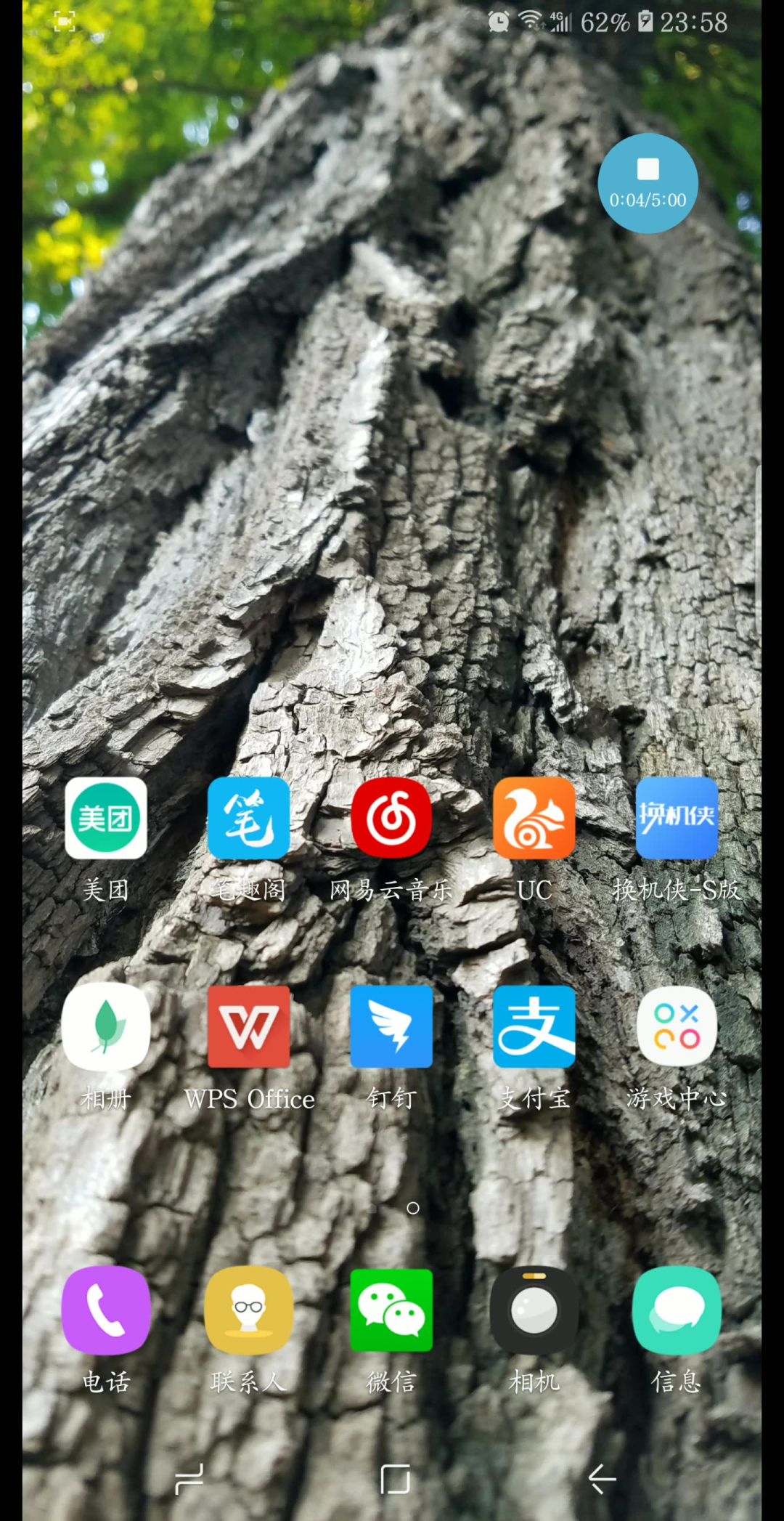The height and width of the screenshot is (1521, 784).
Task: Tap the back arrow in navigation bar
Action: coord(601,1478)
